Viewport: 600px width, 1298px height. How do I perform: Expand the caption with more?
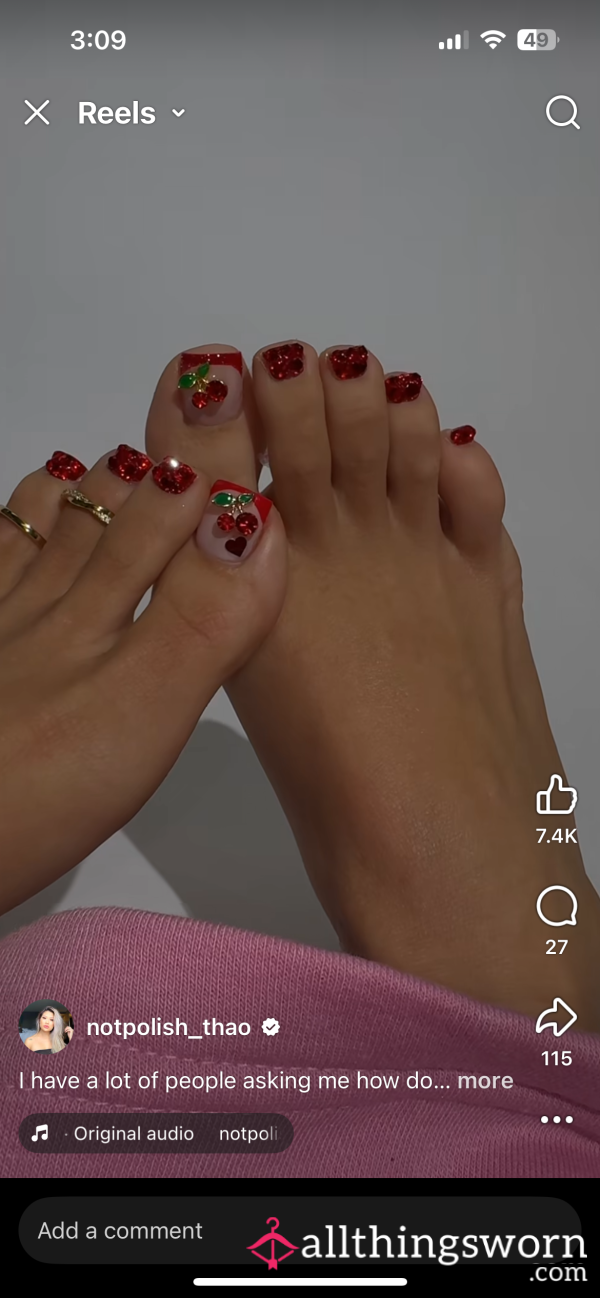(485, 1081)
